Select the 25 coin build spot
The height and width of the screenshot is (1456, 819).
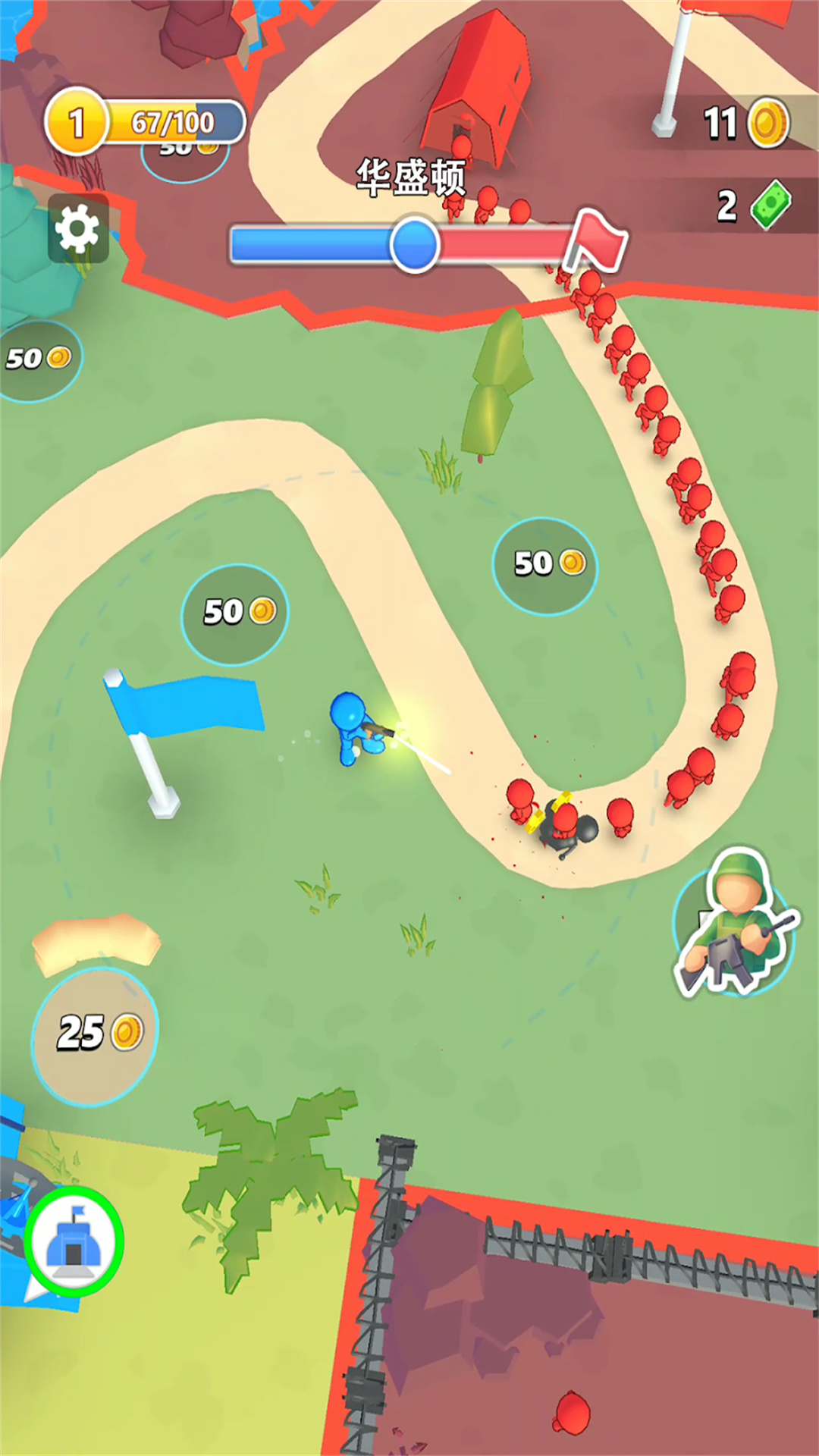tap(96, 1035)
